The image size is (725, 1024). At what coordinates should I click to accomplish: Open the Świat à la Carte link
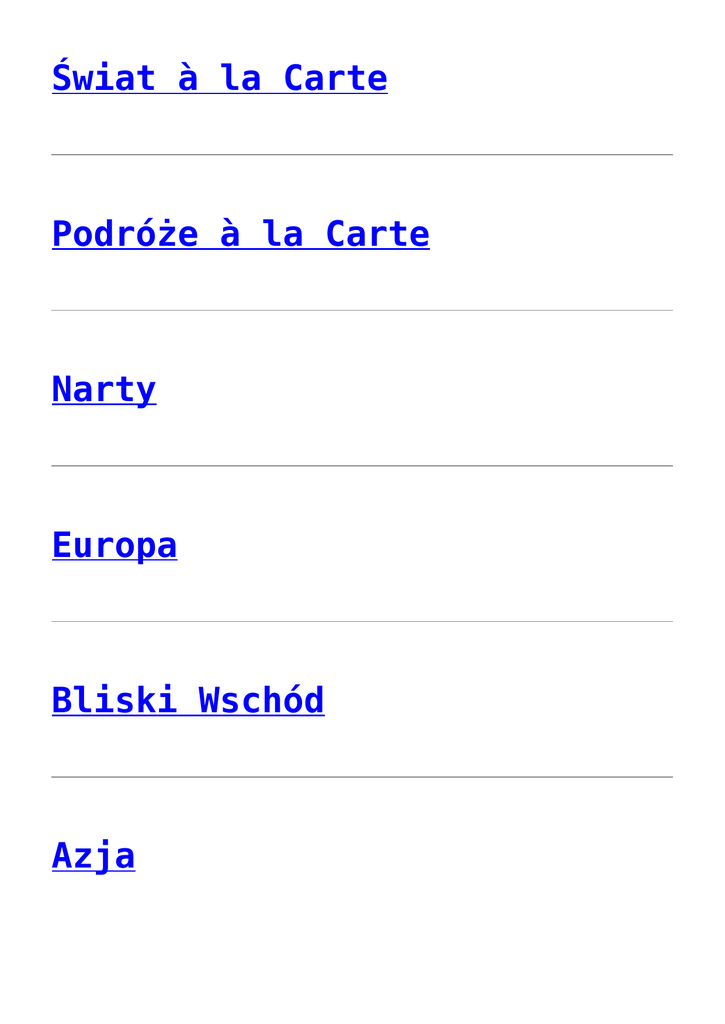click(219, 78)
